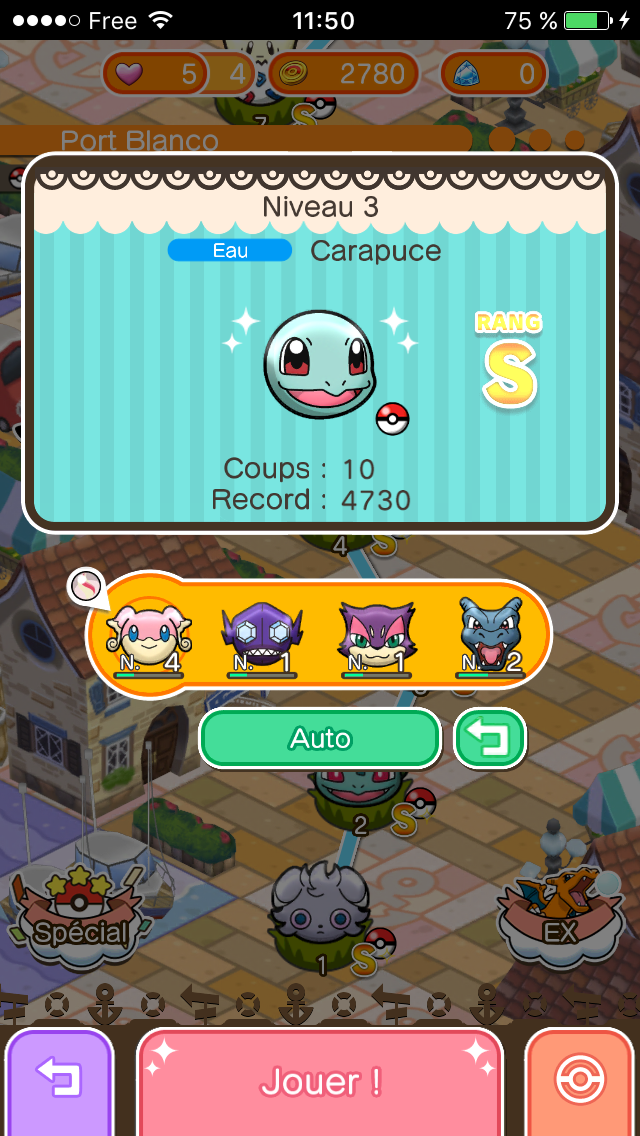Select the purple Ténéfix team slot
Screen dimensions: 640x1136
pyautogui.click(x=262, y=637)
